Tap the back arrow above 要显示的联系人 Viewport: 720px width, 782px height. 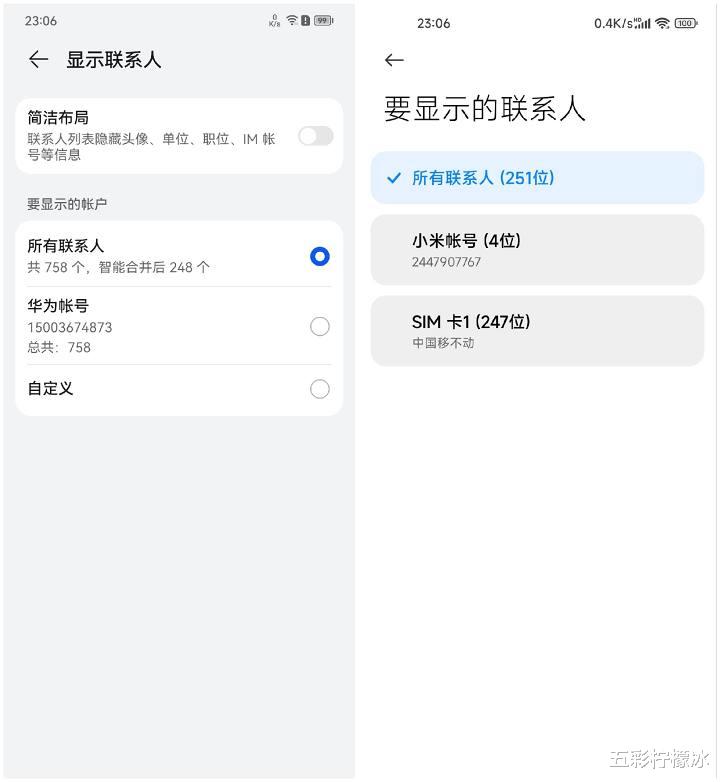click(x=393, y=60)
